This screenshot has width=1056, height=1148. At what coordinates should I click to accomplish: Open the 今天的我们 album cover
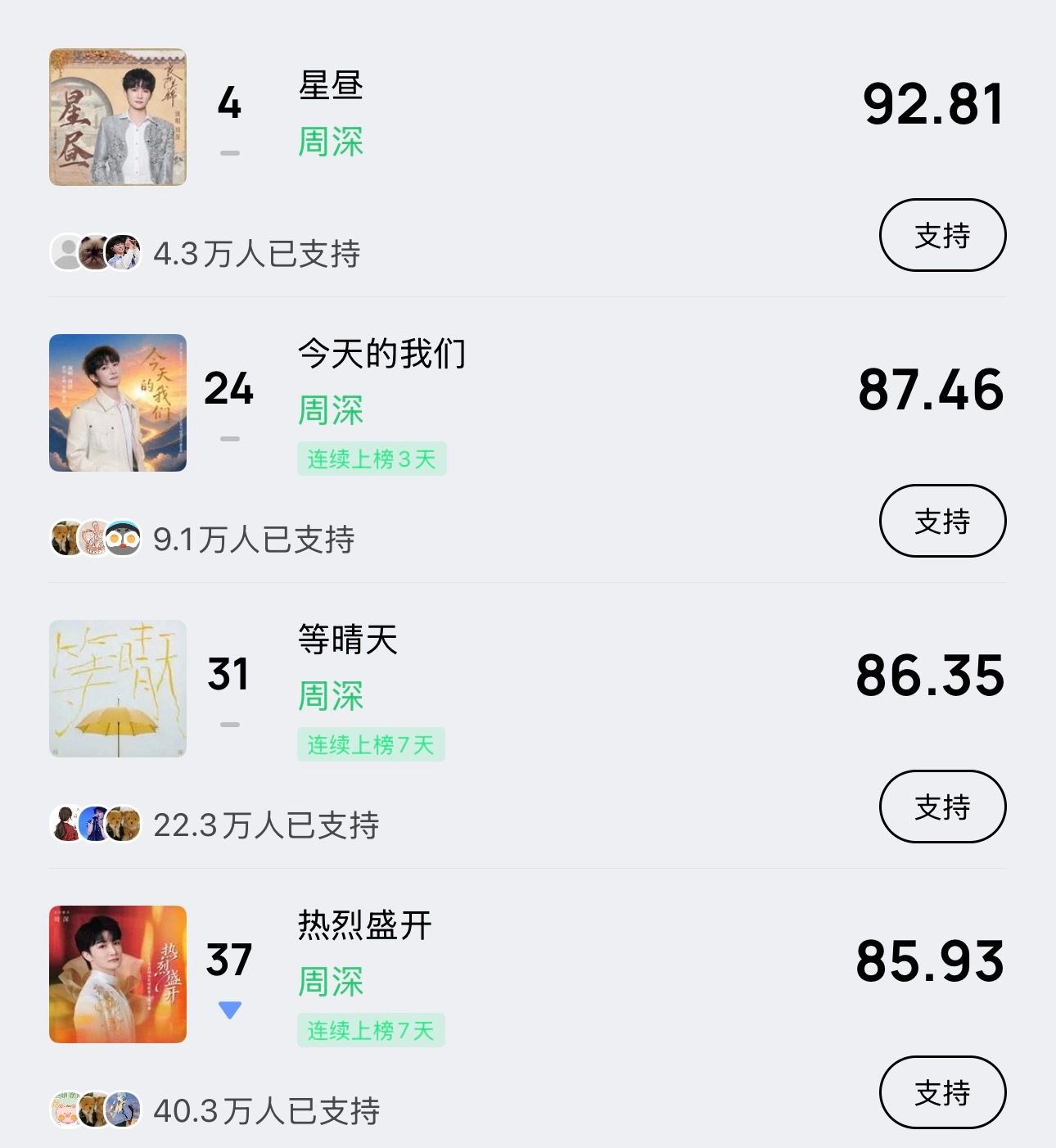[x=118, y=403]
